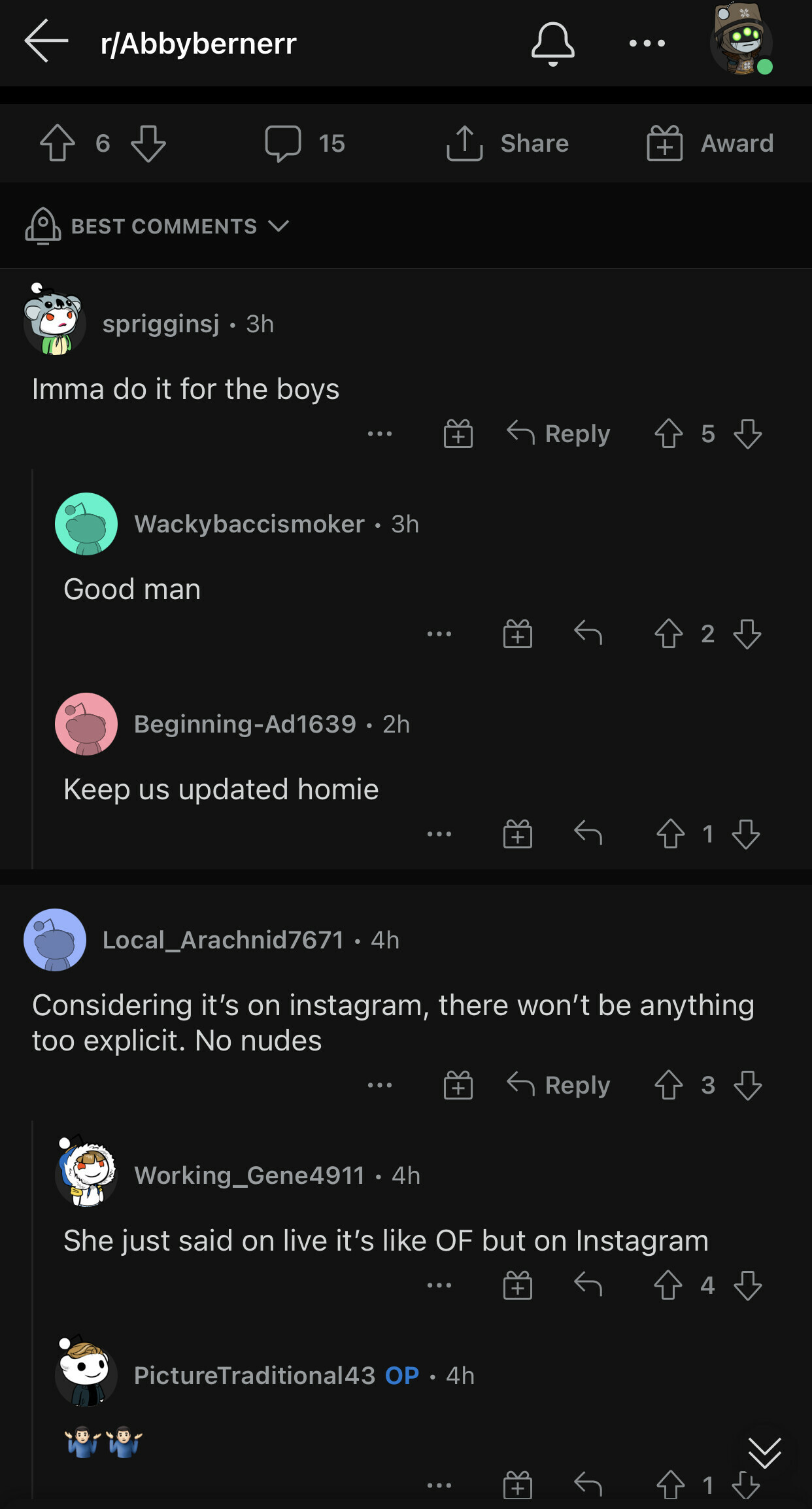Give the post an Award
This screenshot has width=812, height=1509.
click(x=710, y=143)
